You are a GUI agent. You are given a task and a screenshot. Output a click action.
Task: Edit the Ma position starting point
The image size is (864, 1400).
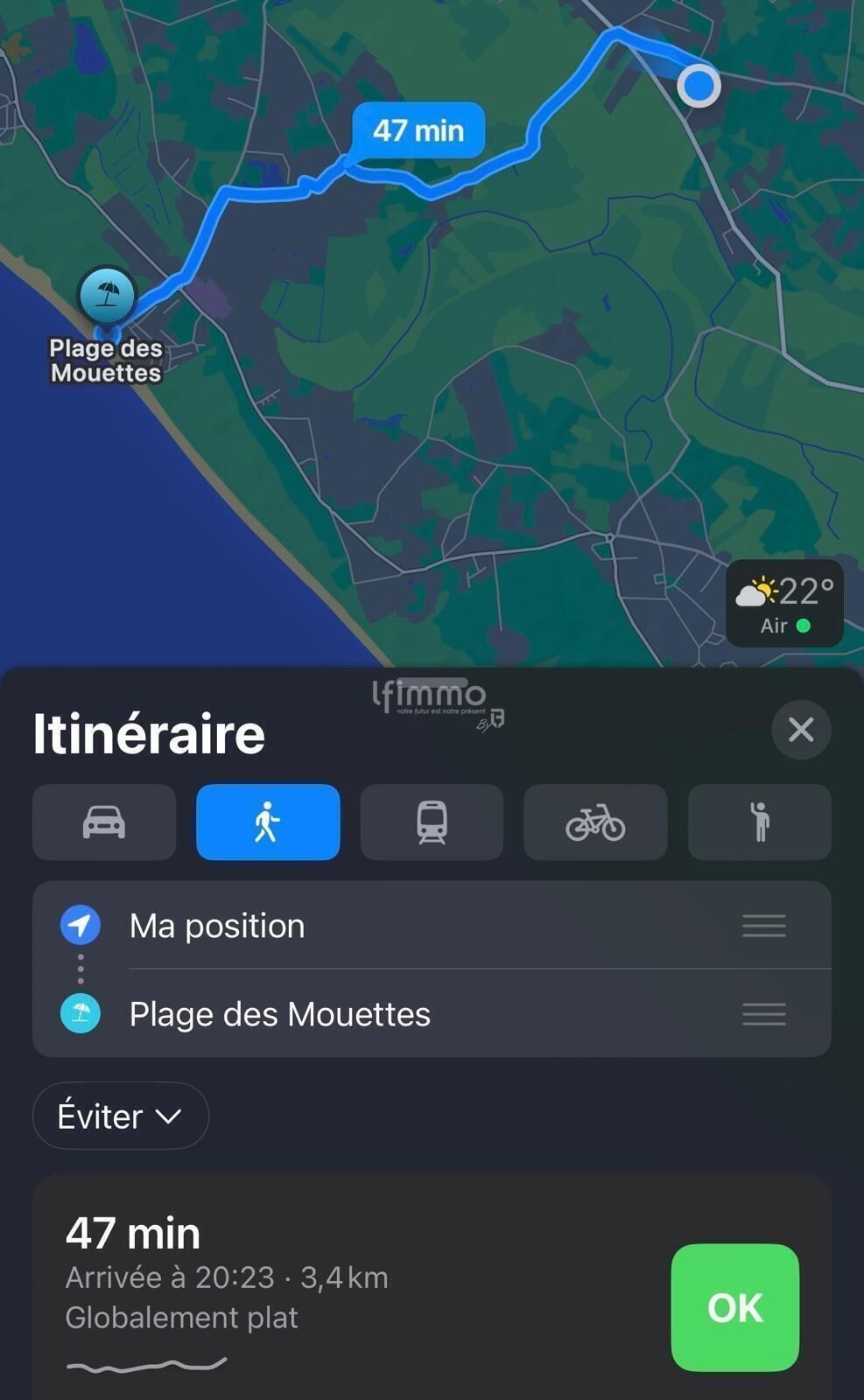pyautogui.click(x=432, y=926)
